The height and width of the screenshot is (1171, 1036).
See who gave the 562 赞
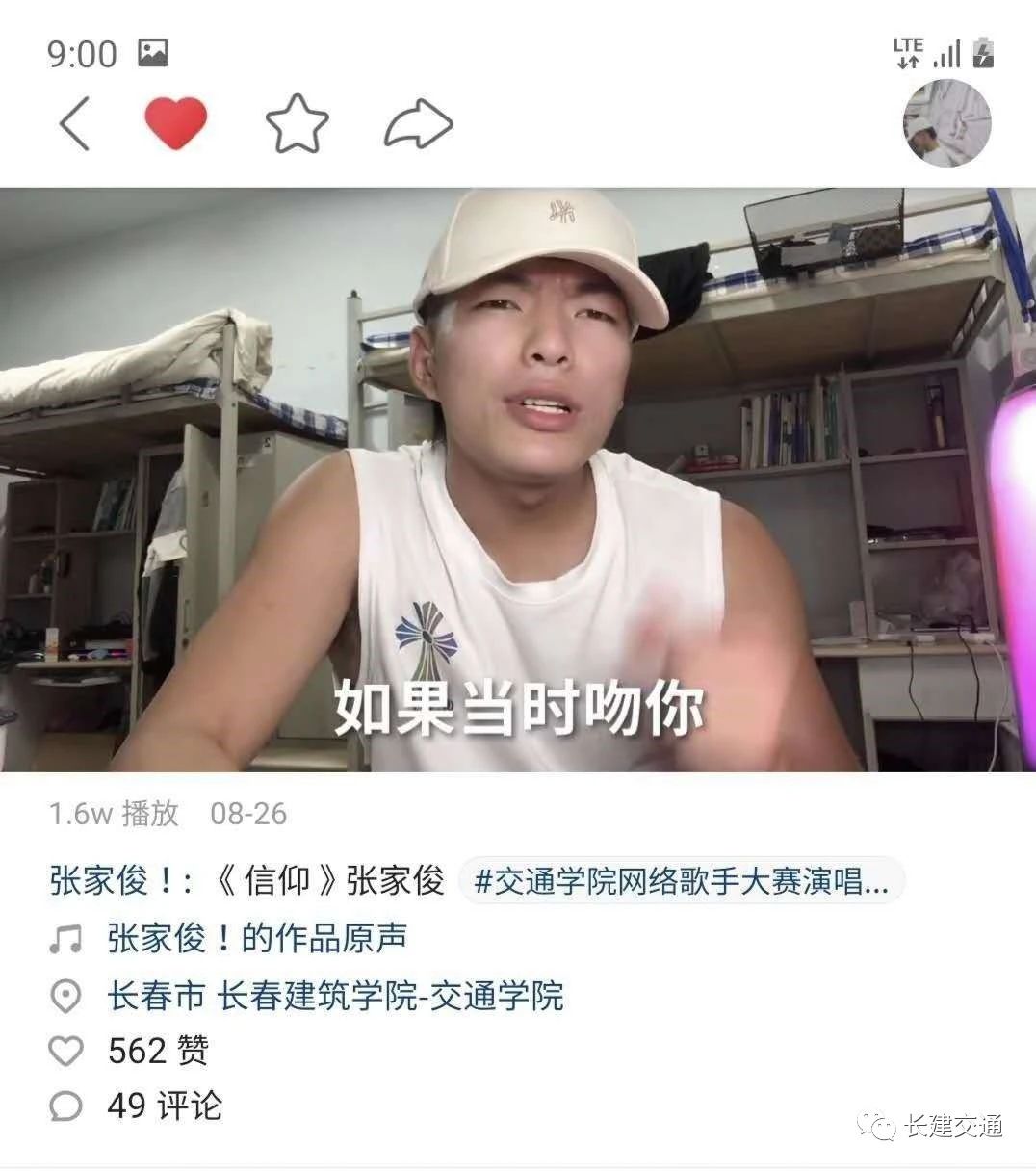[157, 1051]
